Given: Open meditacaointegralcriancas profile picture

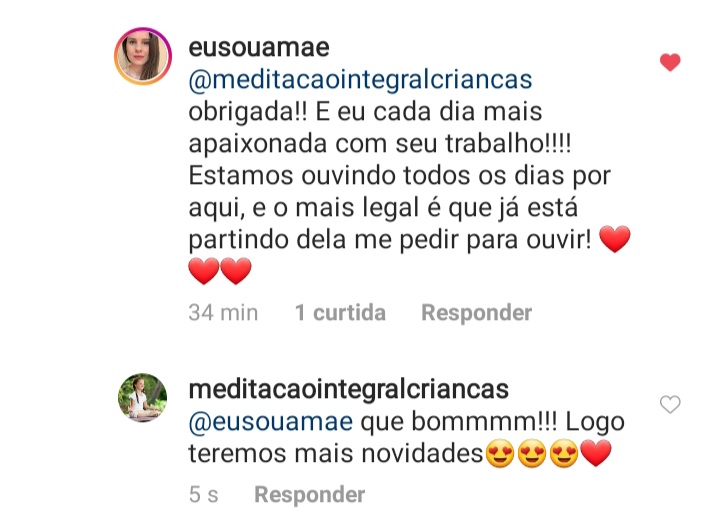Looking at the screenshot, I should [x=143, y=397].
